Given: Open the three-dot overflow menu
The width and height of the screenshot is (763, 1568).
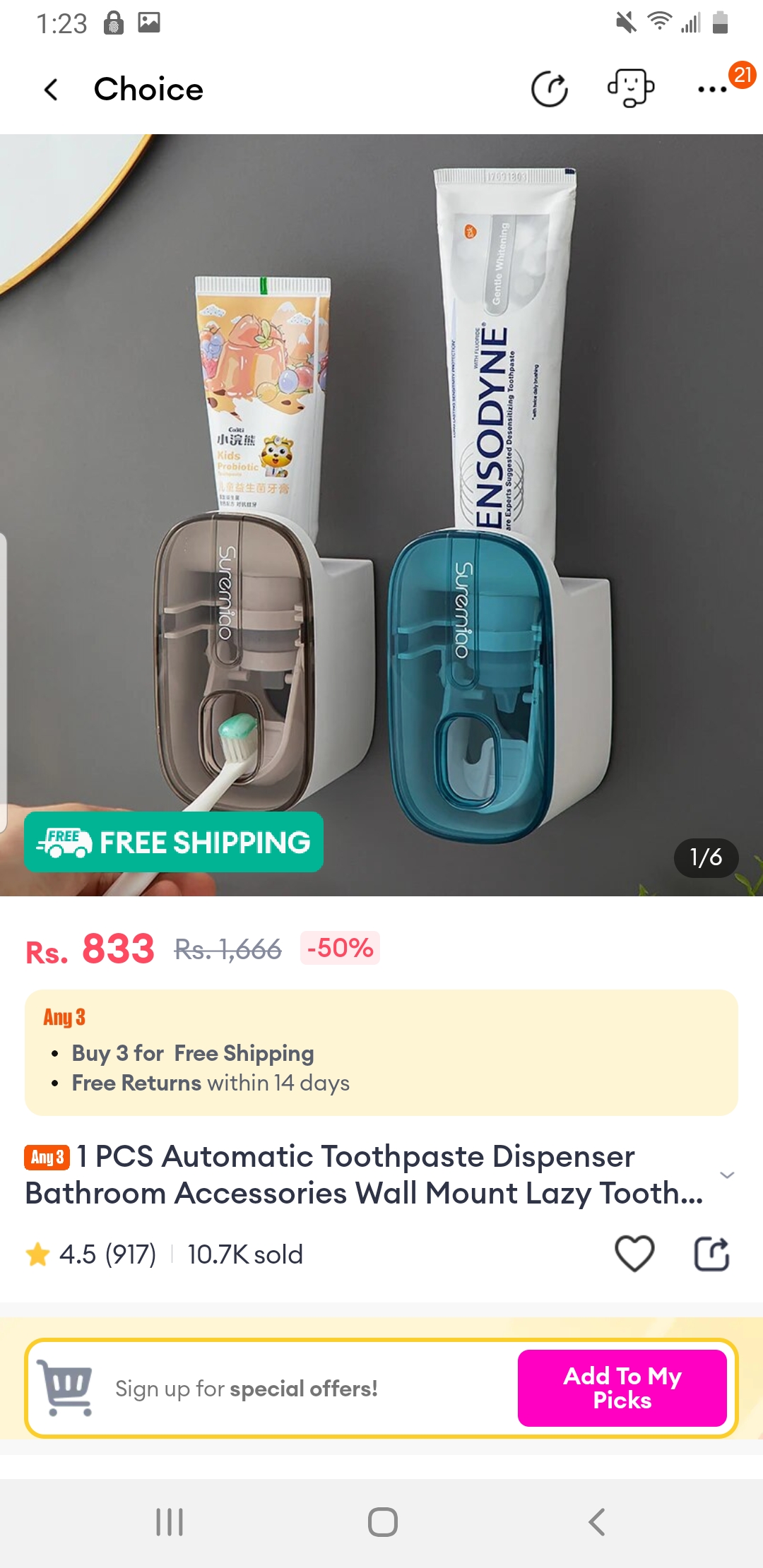Looking at the screenshot, I should [x=712, y=90].
